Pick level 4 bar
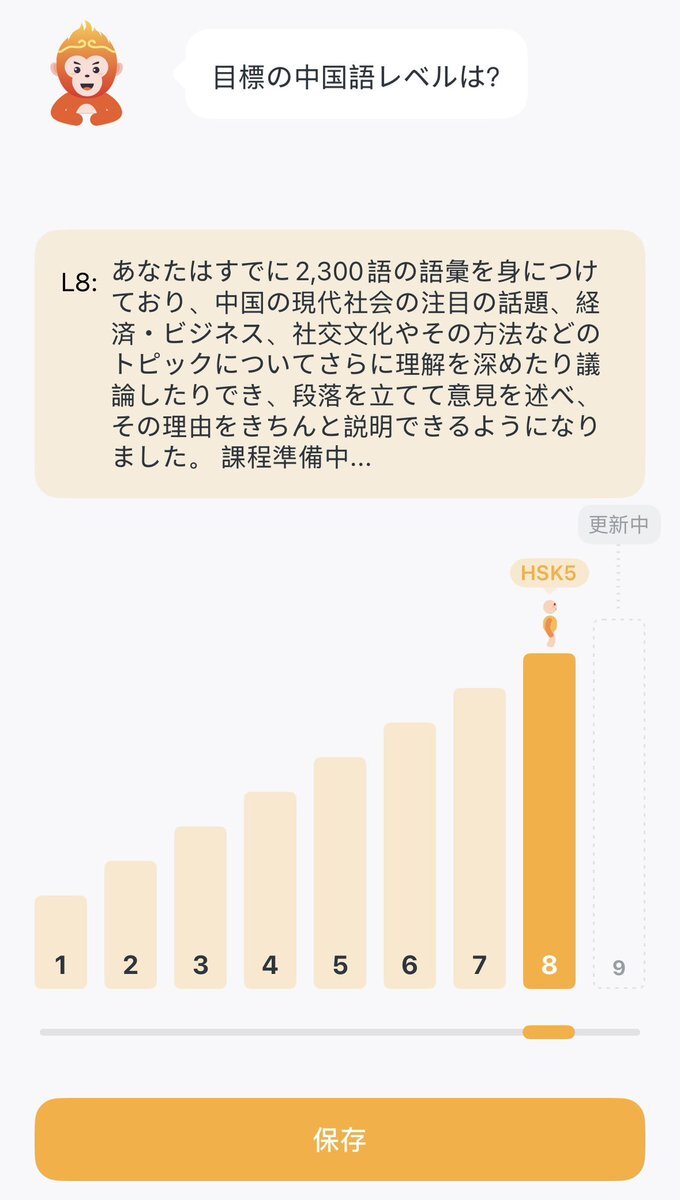 click(270, 890)
